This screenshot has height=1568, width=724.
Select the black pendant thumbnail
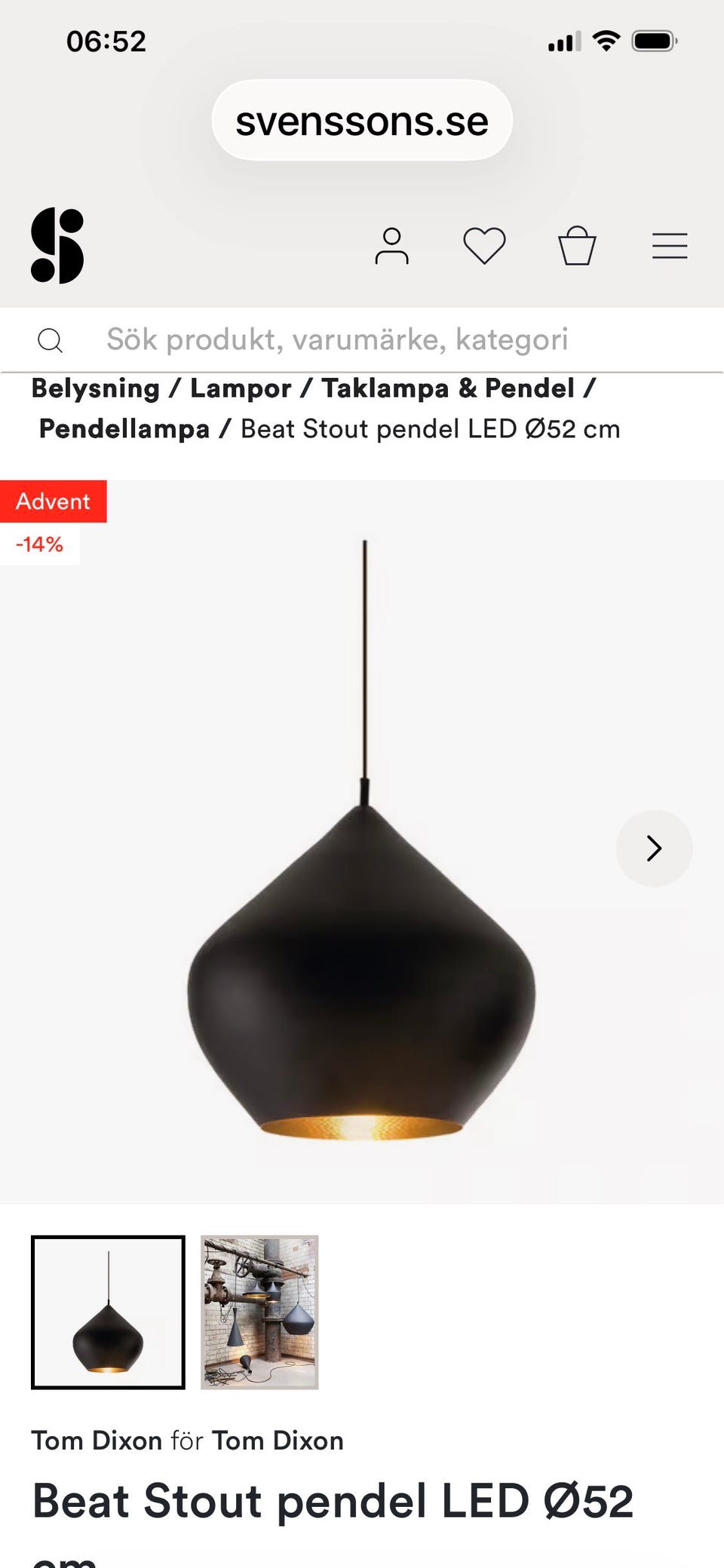point(108,1312)
